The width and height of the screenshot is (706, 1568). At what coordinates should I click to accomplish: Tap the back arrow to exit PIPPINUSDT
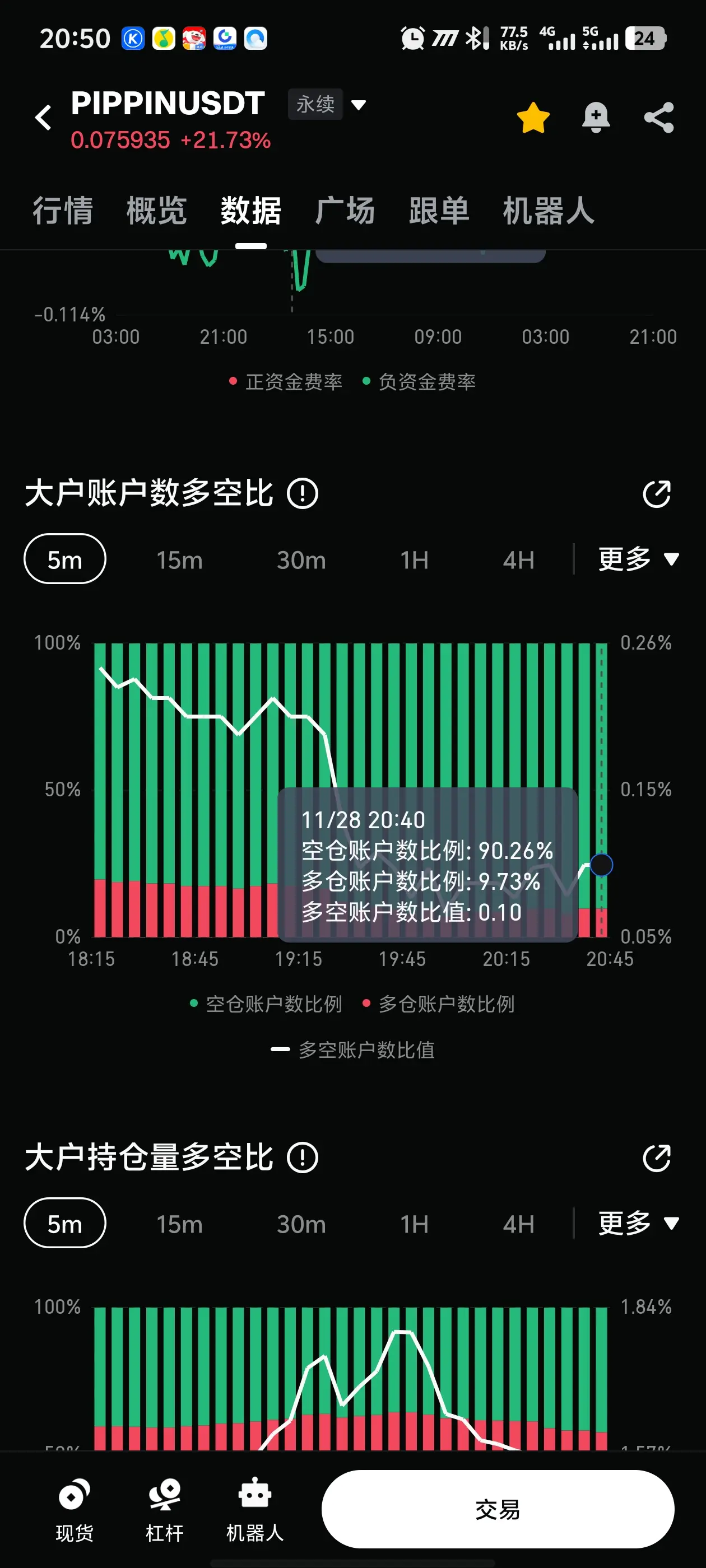tap(43, 116)
